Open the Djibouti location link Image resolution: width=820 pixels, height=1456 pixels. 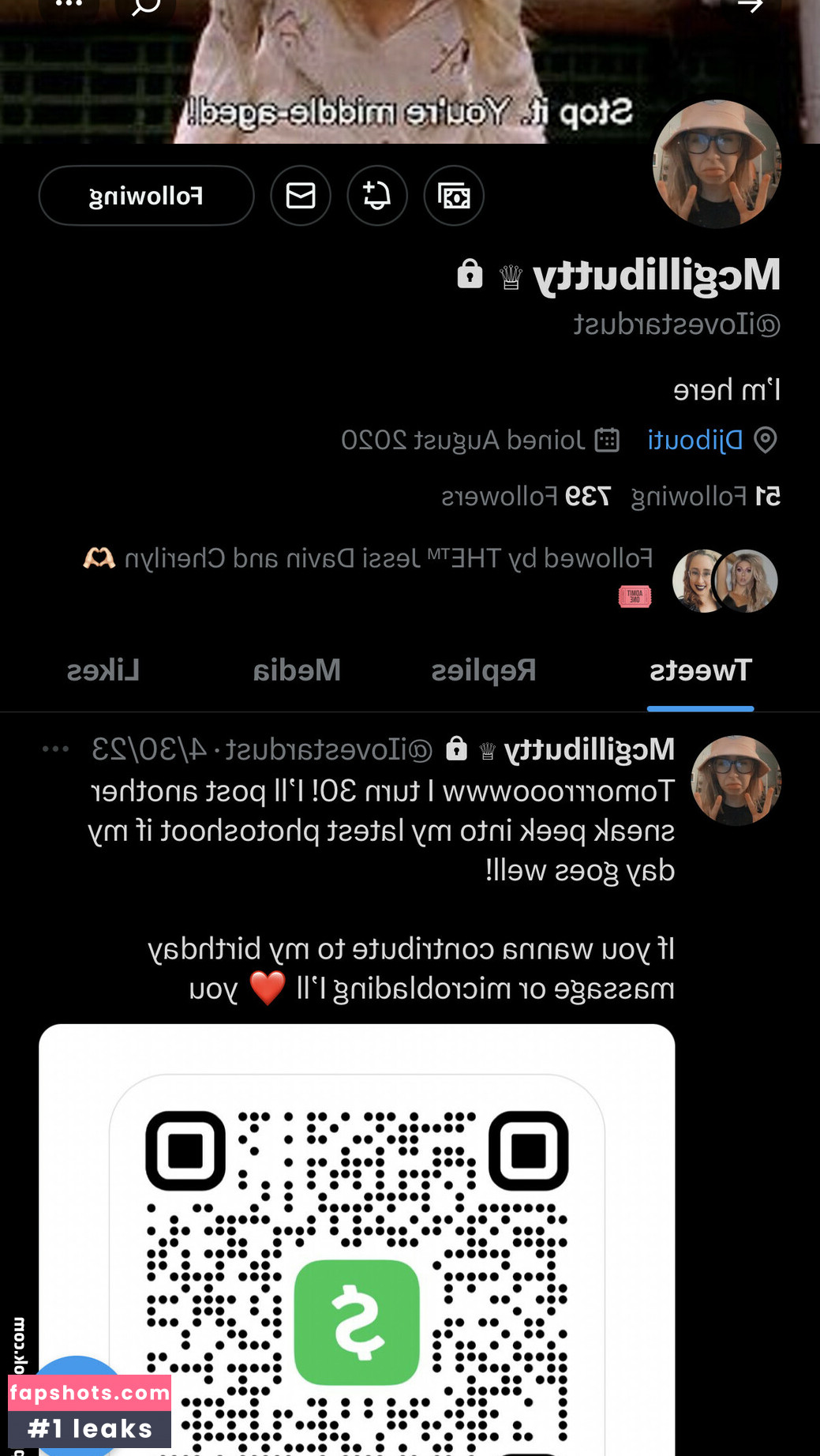pyautogui.click(x=695, y=440)
